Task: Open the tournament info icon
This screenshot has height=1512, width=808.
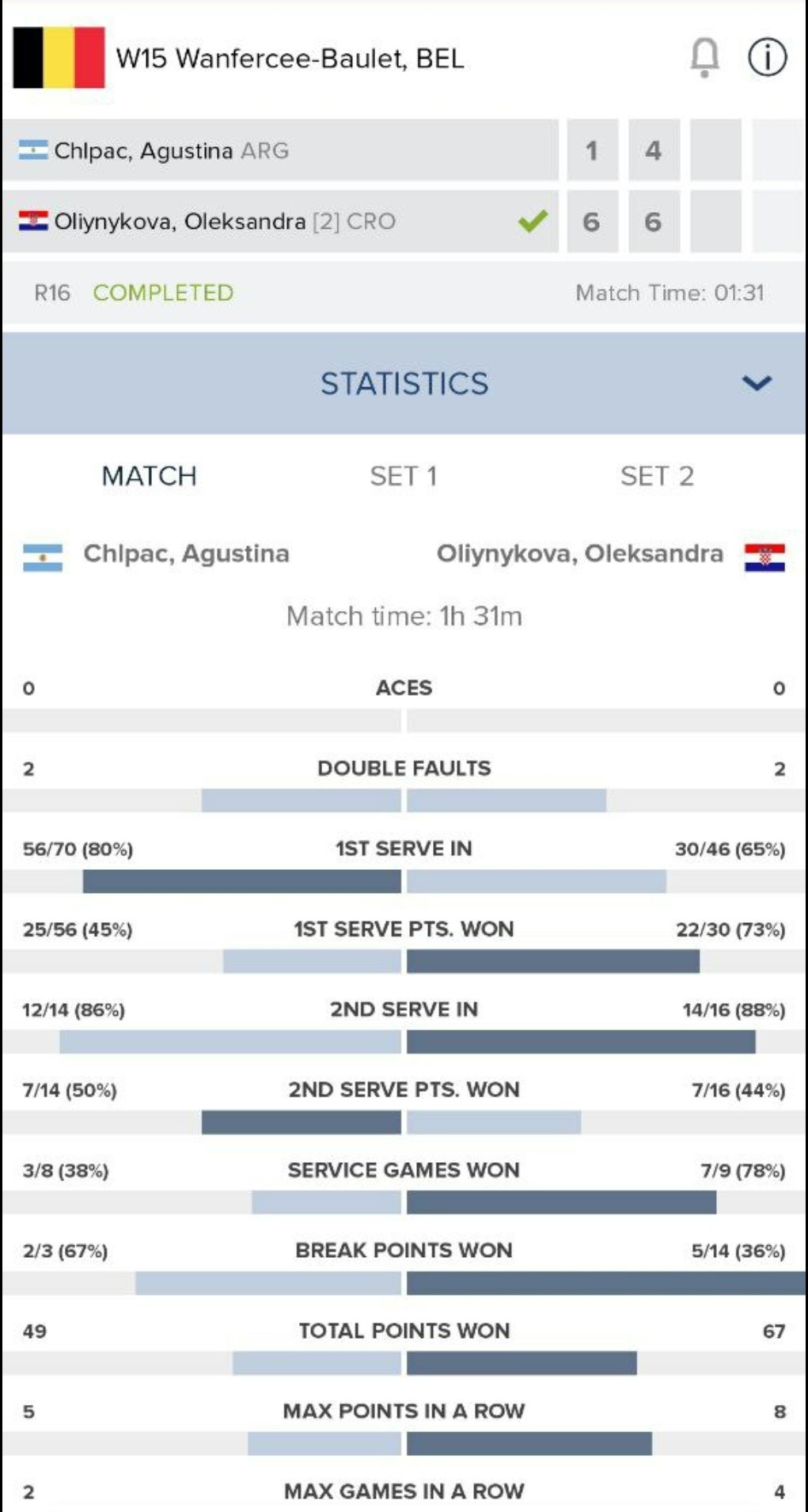Action: click(x=767, y=58)
